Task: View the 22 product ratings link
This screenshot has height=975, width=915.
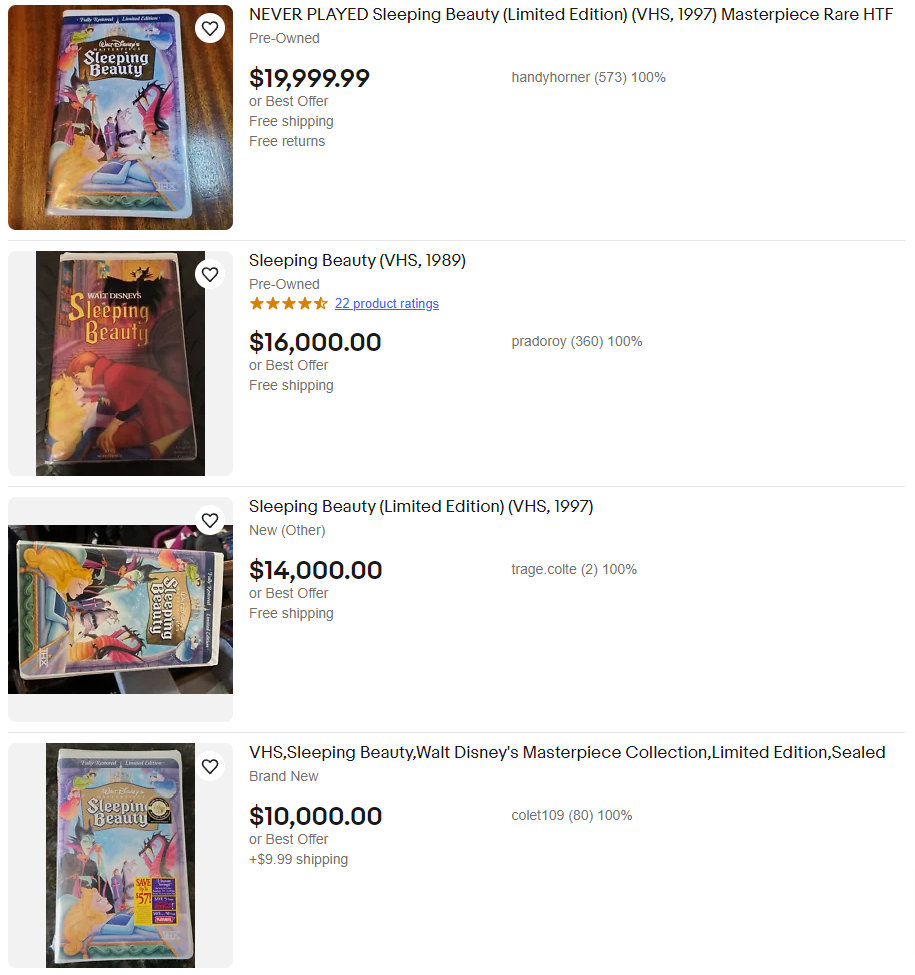Action: pyautogui.click(x=386, y=304)
